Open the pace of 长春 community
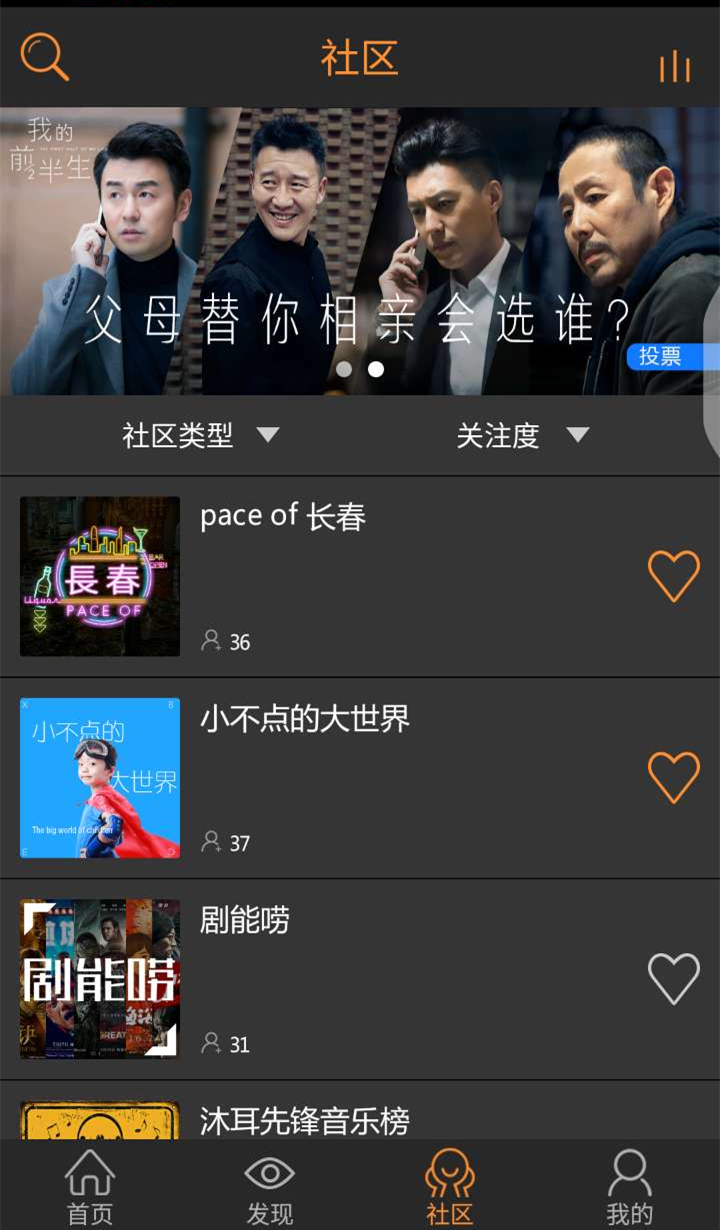 tap(283, 517)
